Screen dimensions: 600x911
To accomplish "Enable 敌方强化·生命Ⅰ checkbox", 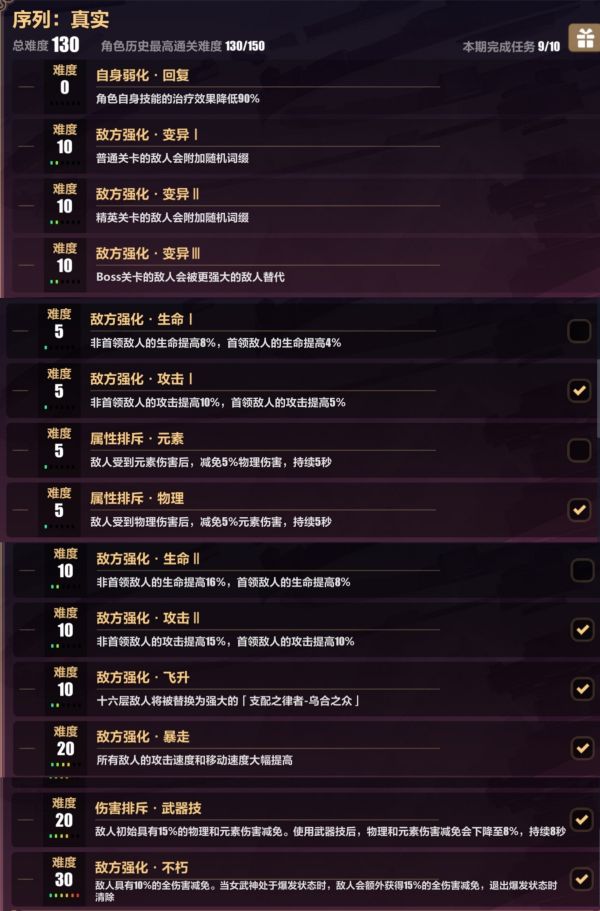I will (x=579, y=330).
